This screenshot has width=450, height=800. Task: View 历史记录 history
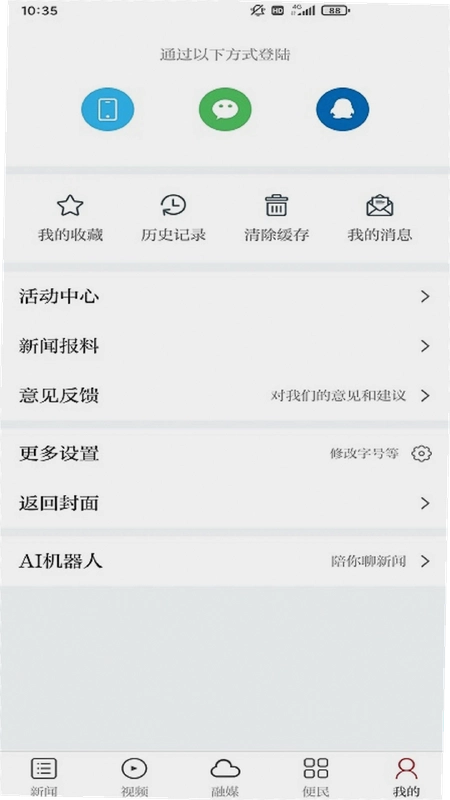point(173,217)
